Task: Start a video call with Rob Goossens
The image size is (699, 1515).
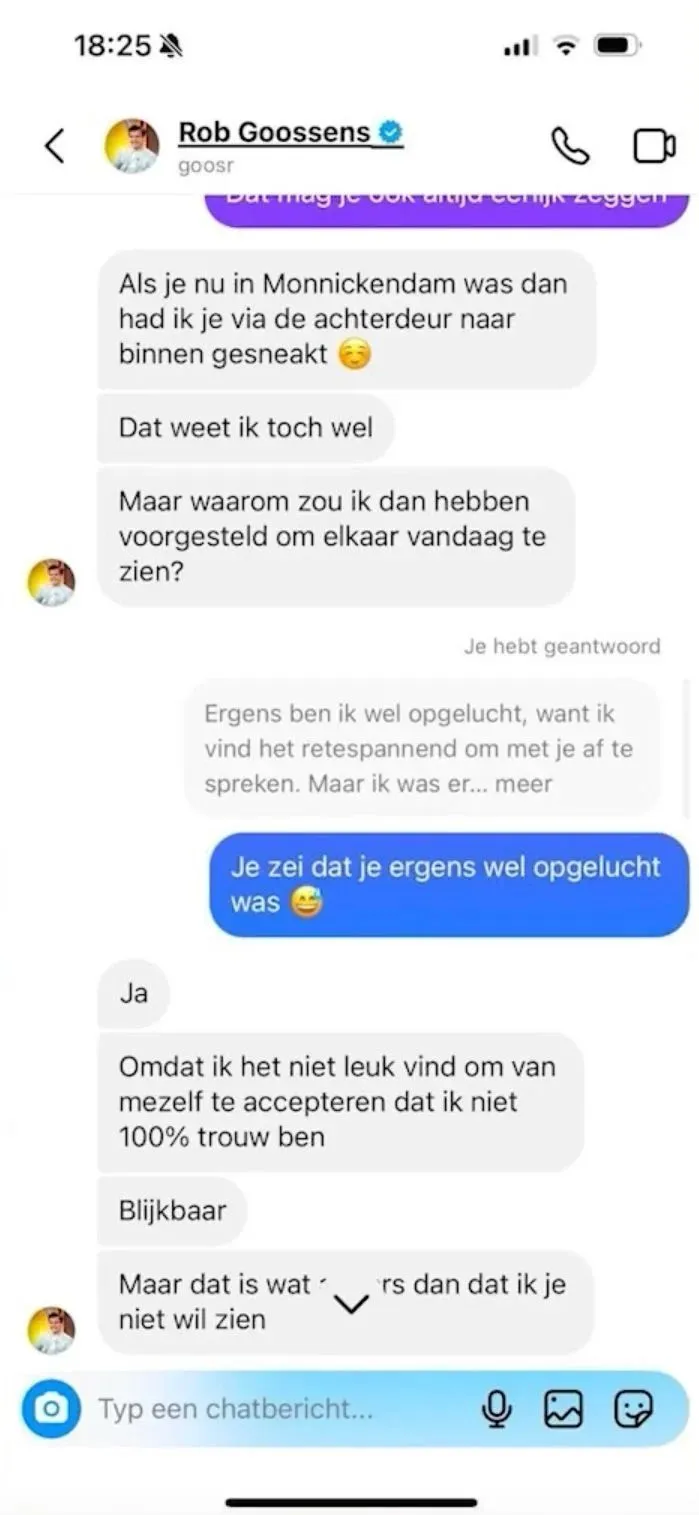Action: 654,146
